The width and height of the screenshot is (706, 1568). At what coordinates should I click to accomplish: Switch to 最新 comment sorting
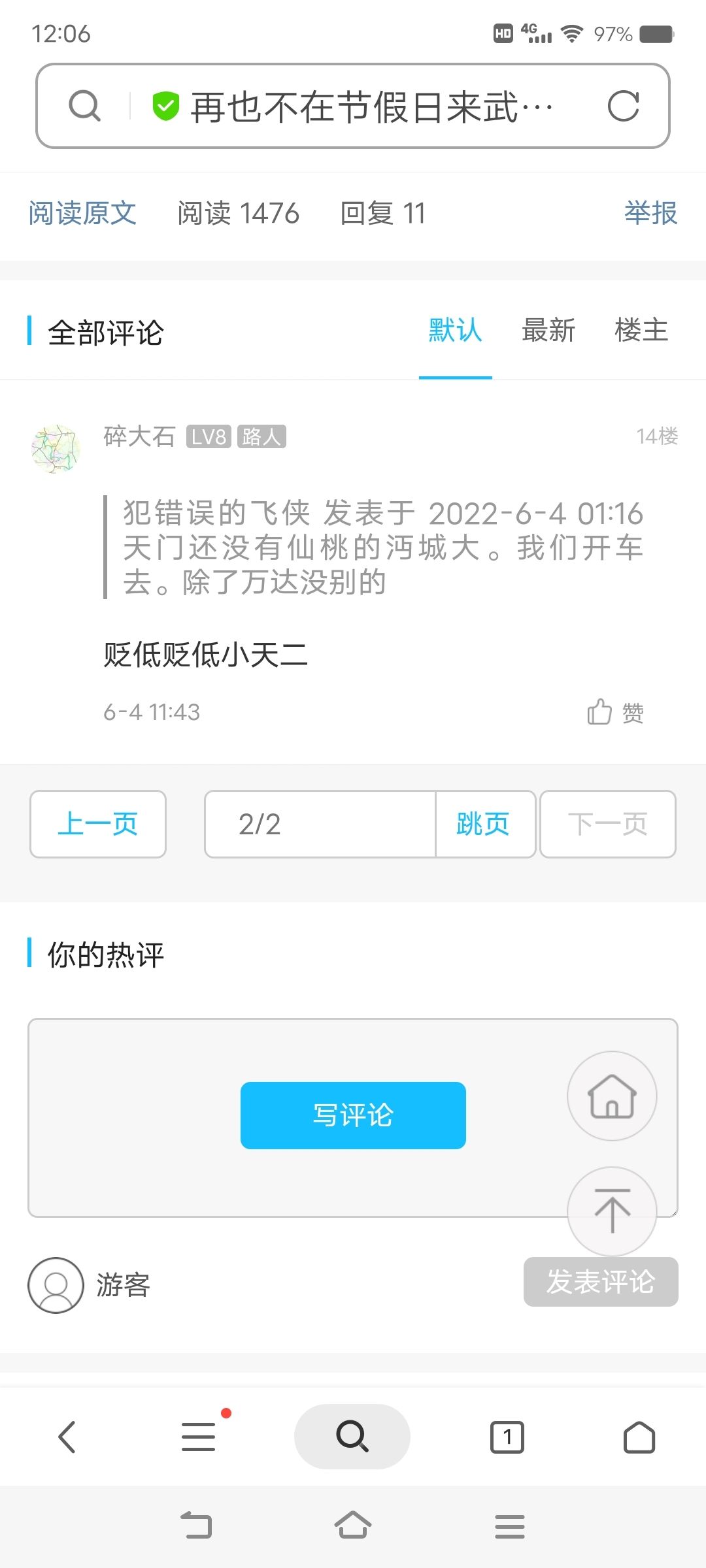548,331
